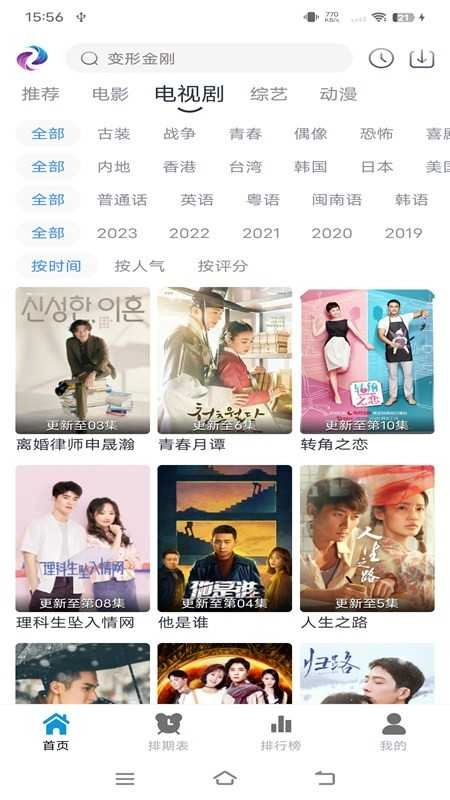450x800 pixels.
Task: Sort results by 按评分
Action: coord(222,266)
